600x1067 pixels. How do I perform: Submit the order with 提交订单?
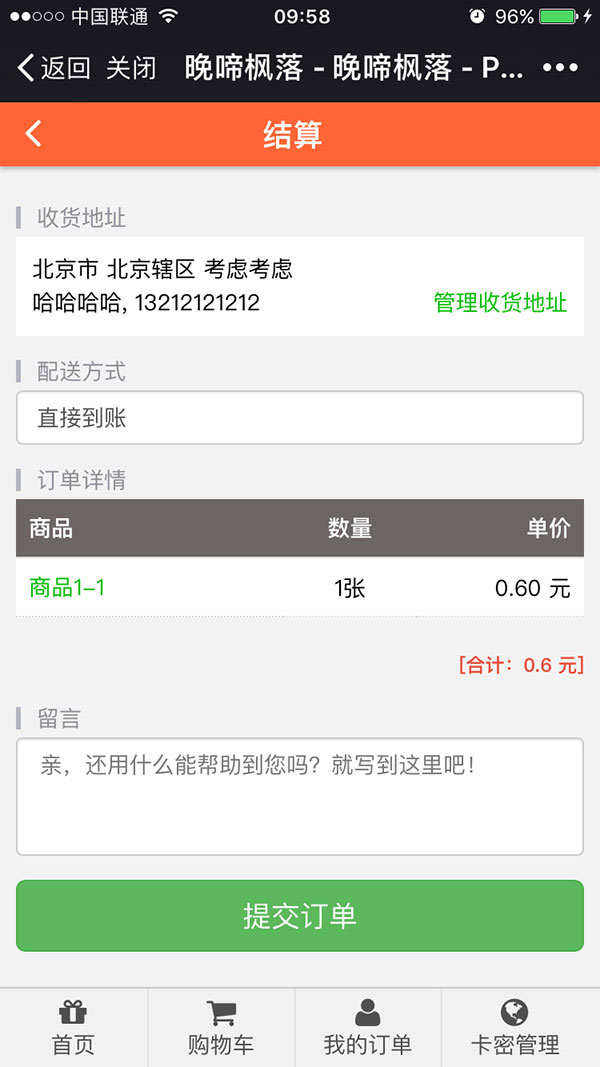[300, 916]
